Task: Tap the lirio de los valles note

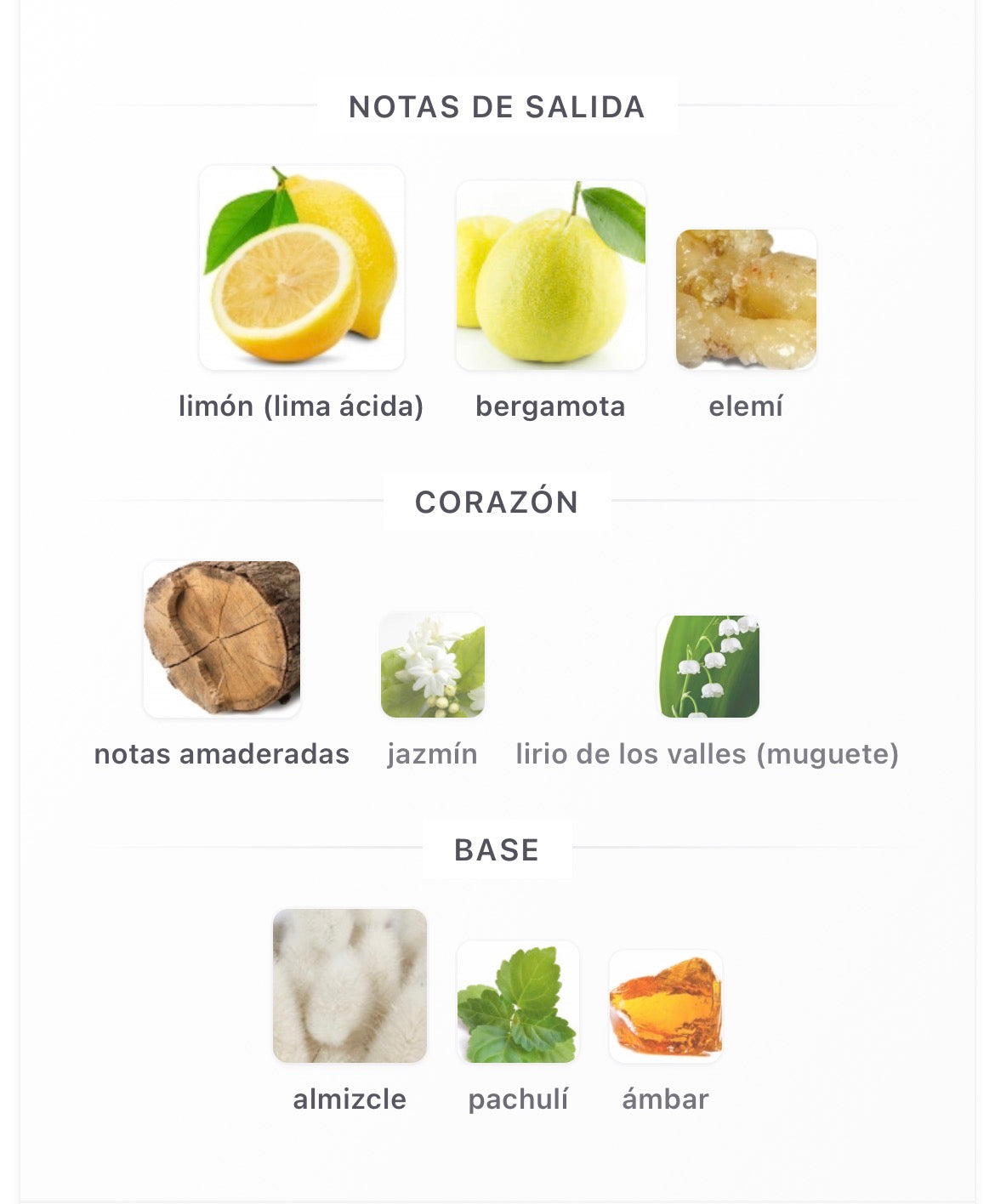Action: pos(708,667)
